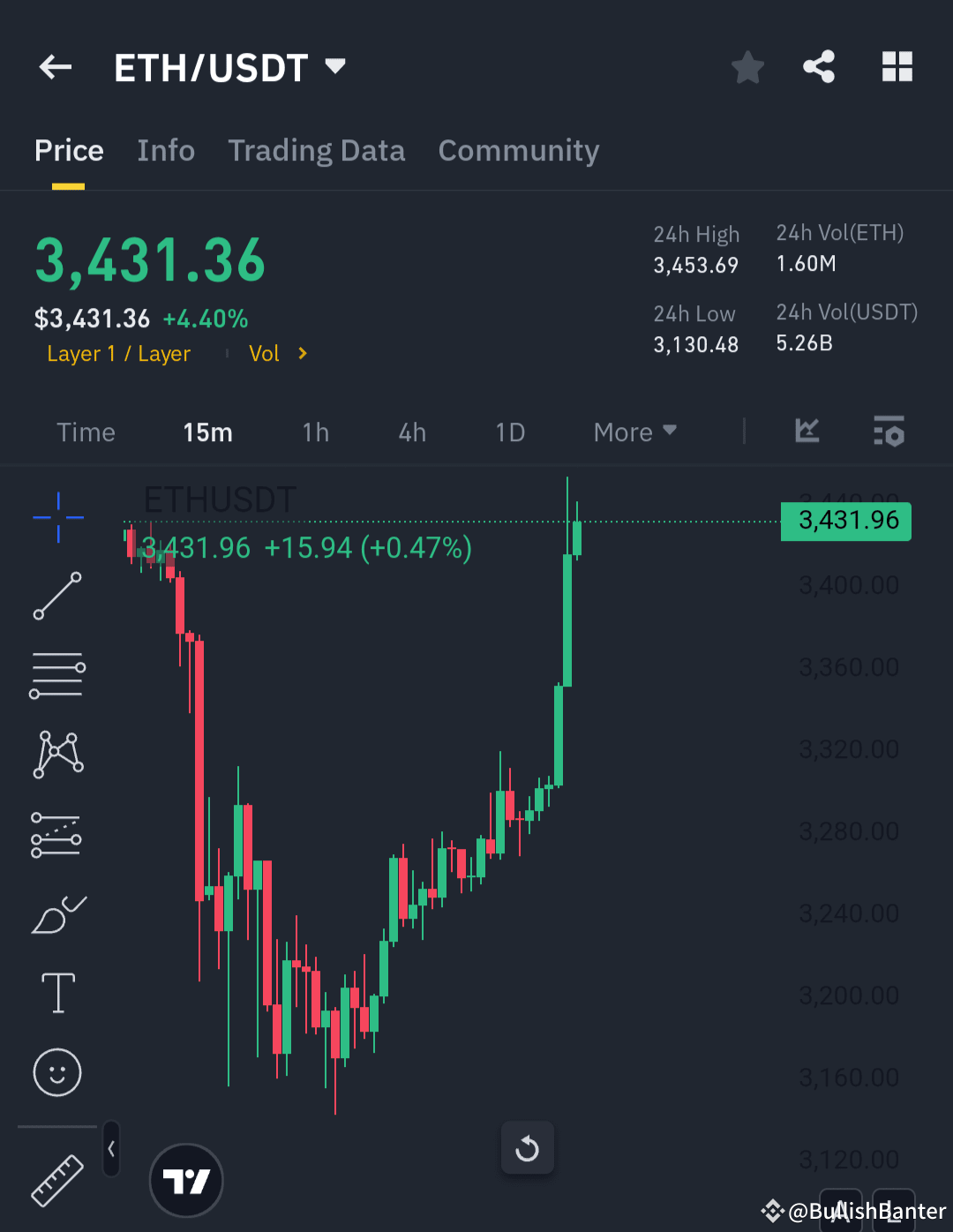Open the ETH/USDT pair selector dropdown
Viewport: 953px width, 1232px height.
335,65
